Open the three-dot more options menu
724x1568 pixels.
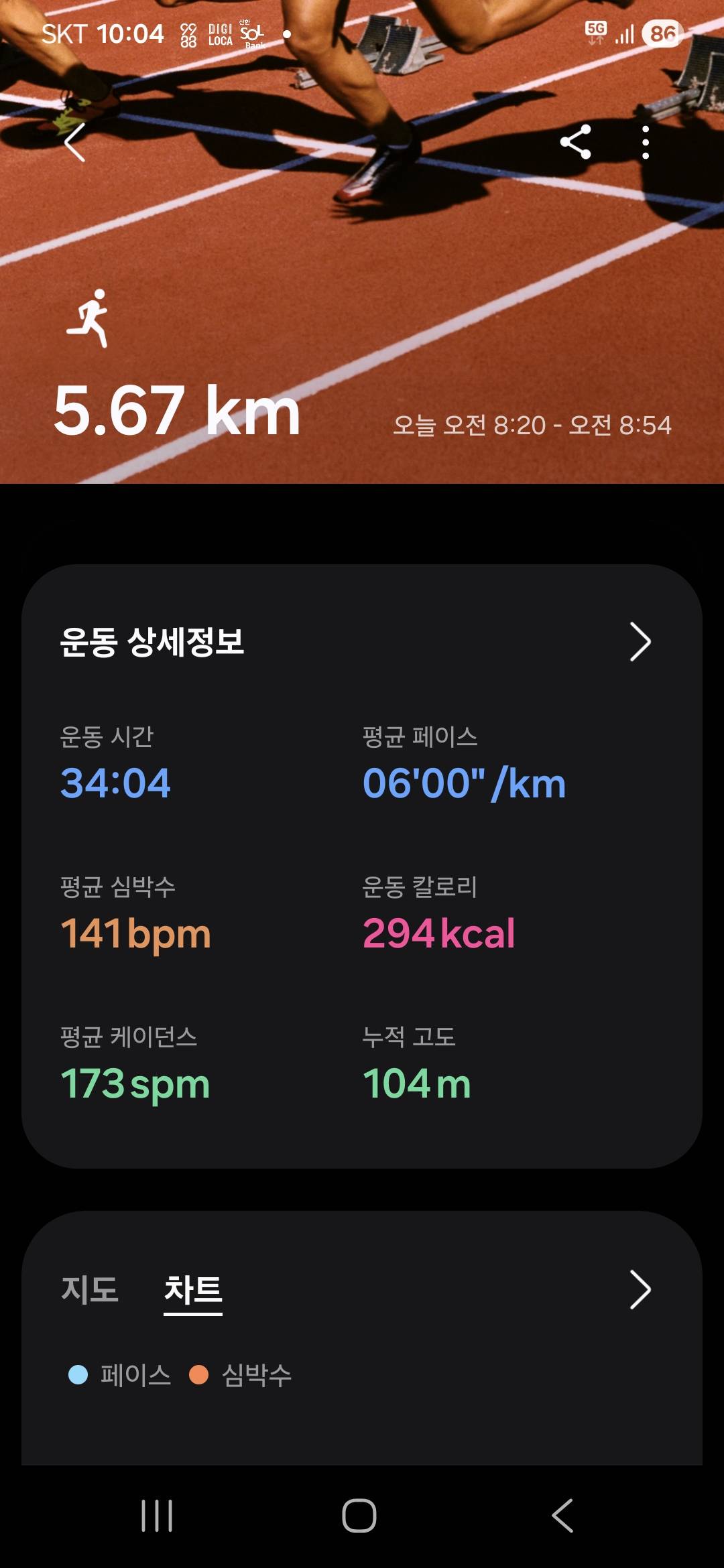(646, 142)
